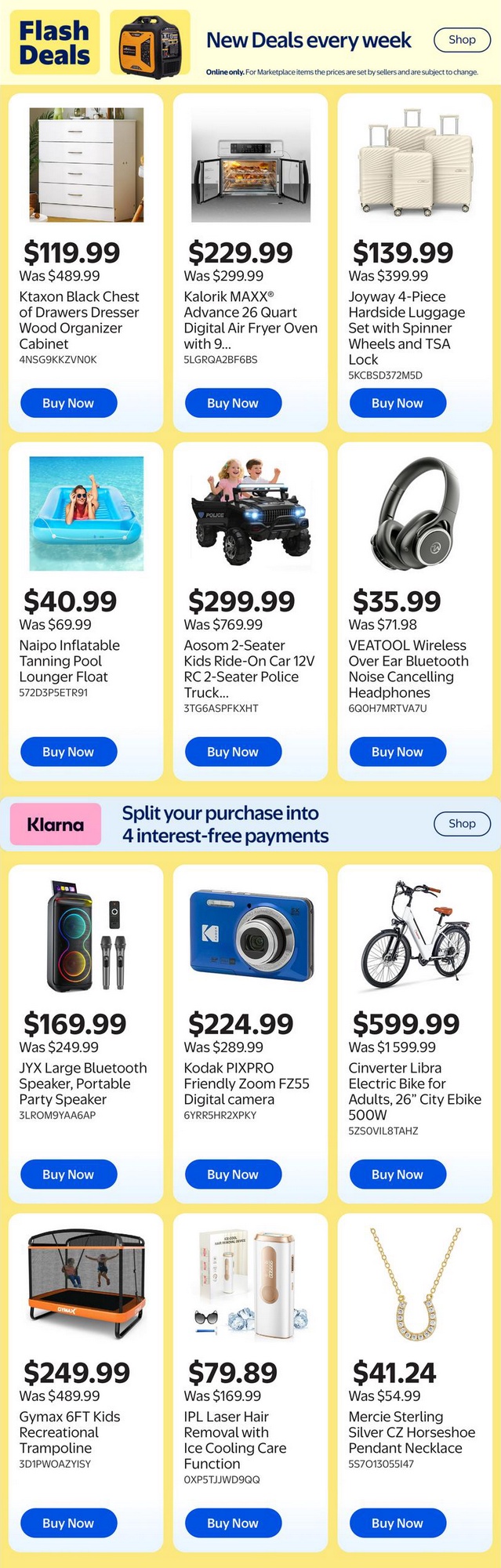Buy the JYX Large Bluetooth Speaker now

tap(68, 1174)
